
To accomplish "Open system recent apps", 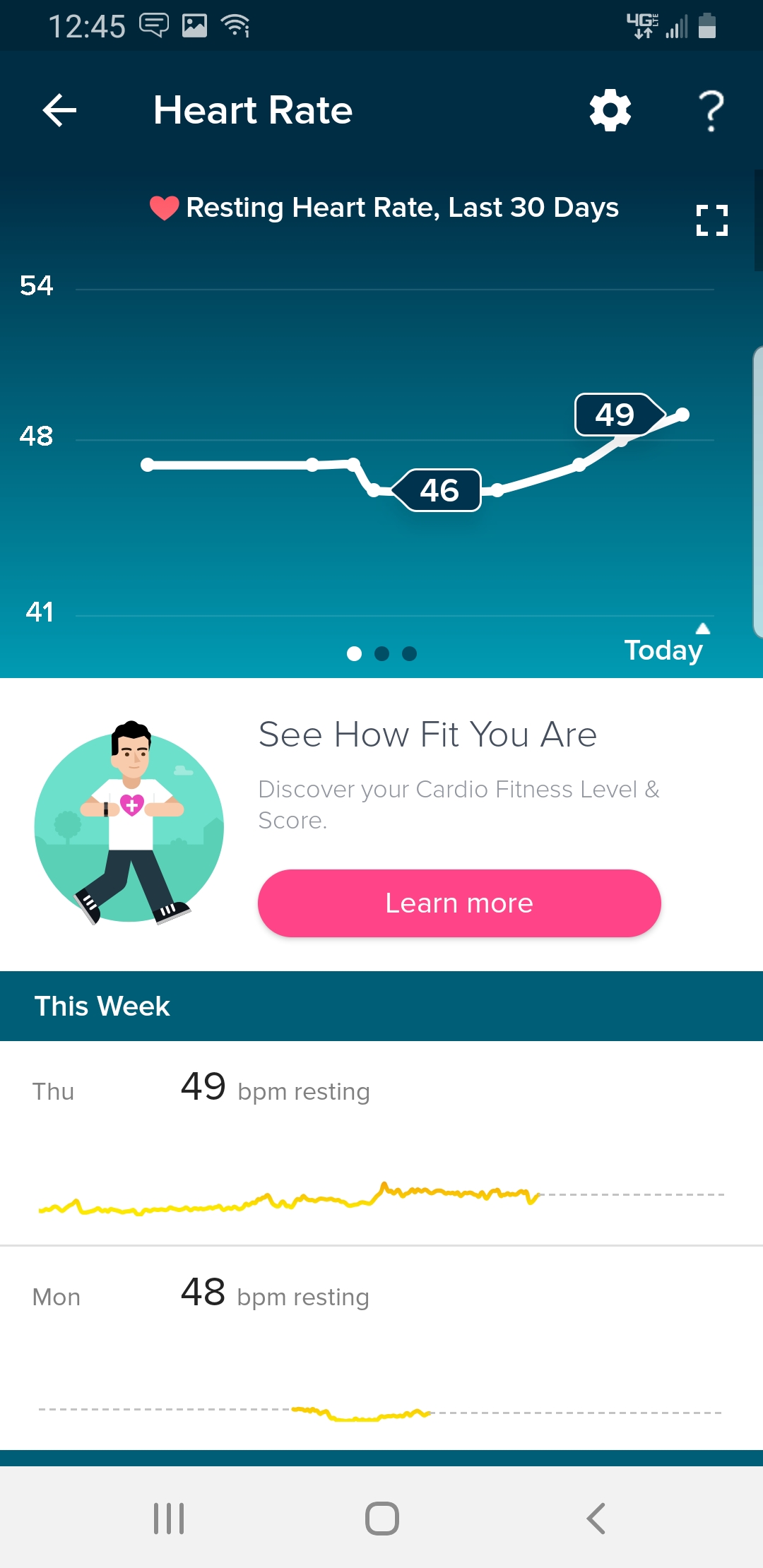I will [x=169, y=1518].
